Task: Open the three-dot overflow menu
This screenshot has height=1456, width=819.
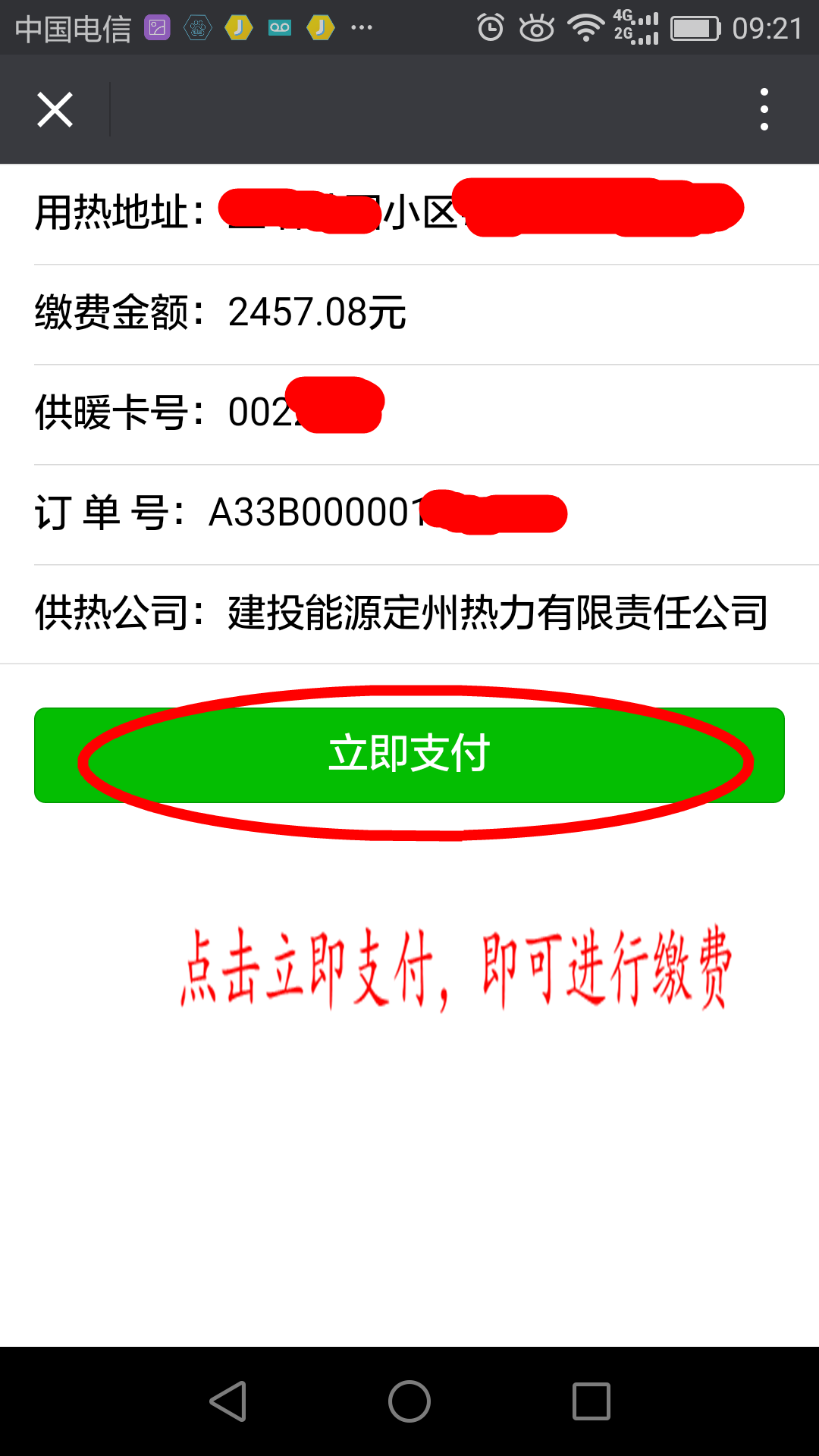Action: (x=764, y=110)
